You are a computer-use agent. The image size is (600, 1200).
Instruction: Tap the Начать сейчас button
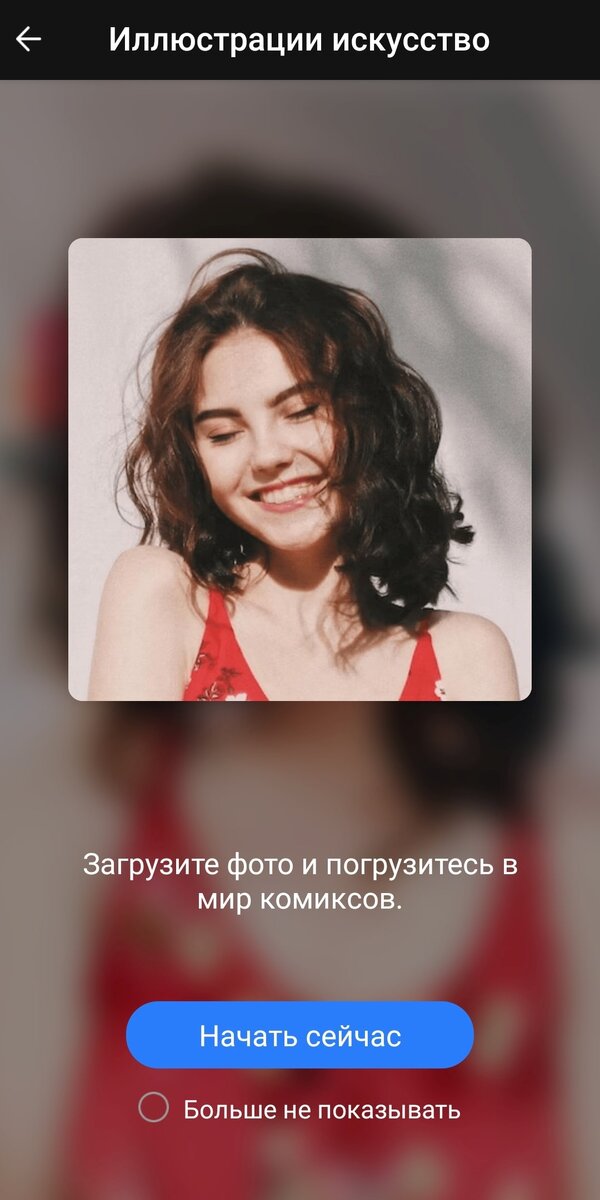point(300,1035)
